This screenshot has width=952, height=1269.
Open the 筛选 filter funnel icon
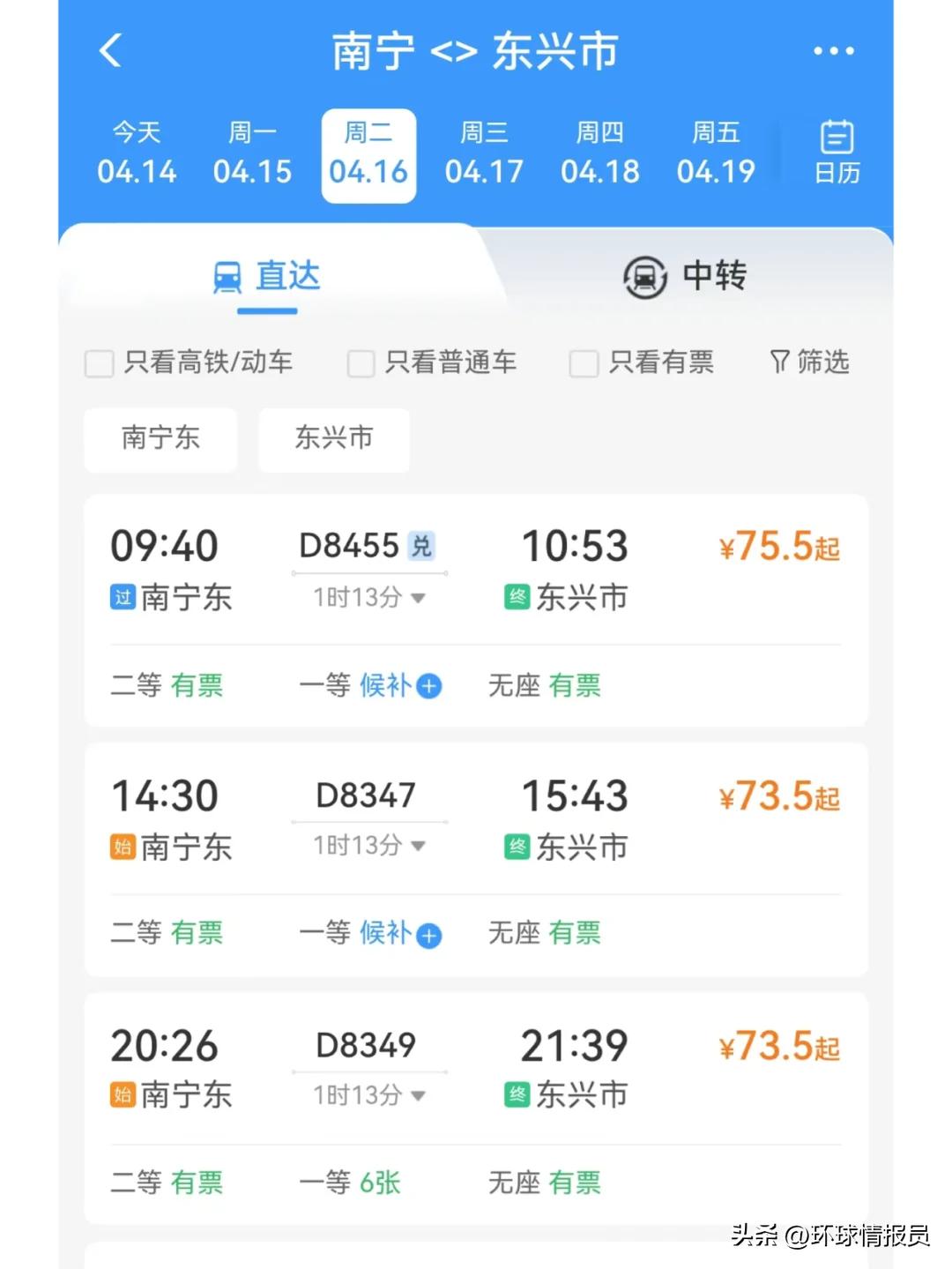778,362
